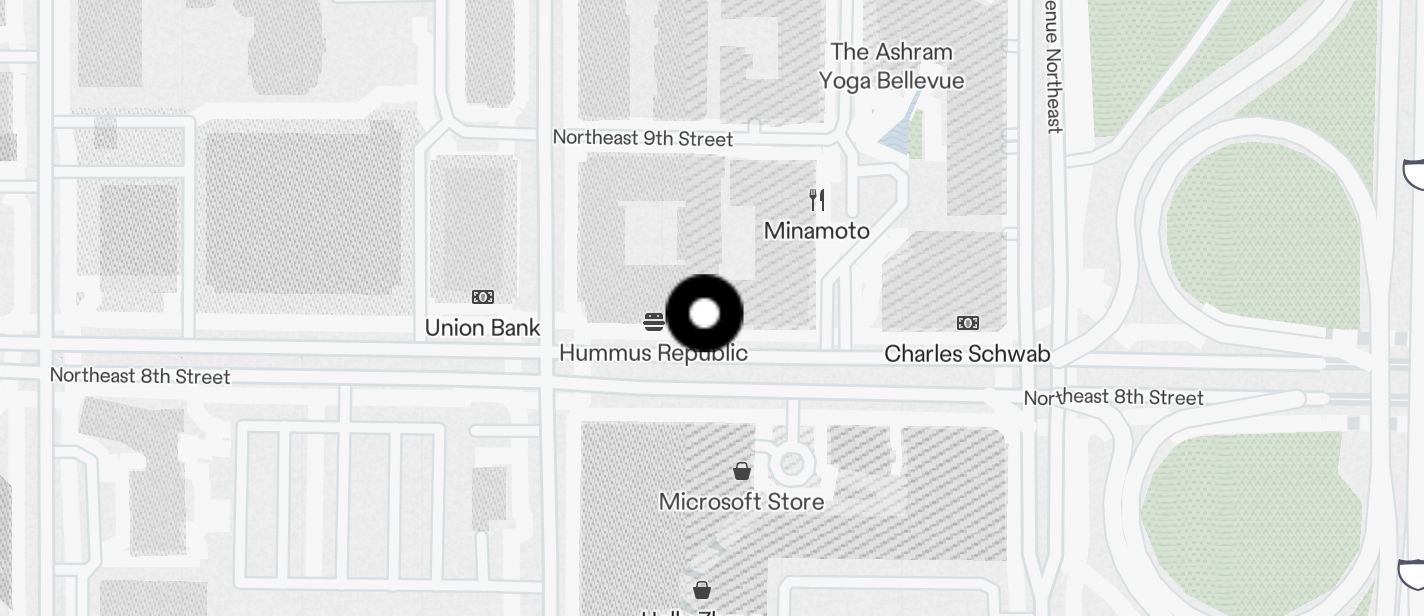Select the Hummus Republic restaurant marker
The width and height of the screenshot is (1424, 616).
654,322
